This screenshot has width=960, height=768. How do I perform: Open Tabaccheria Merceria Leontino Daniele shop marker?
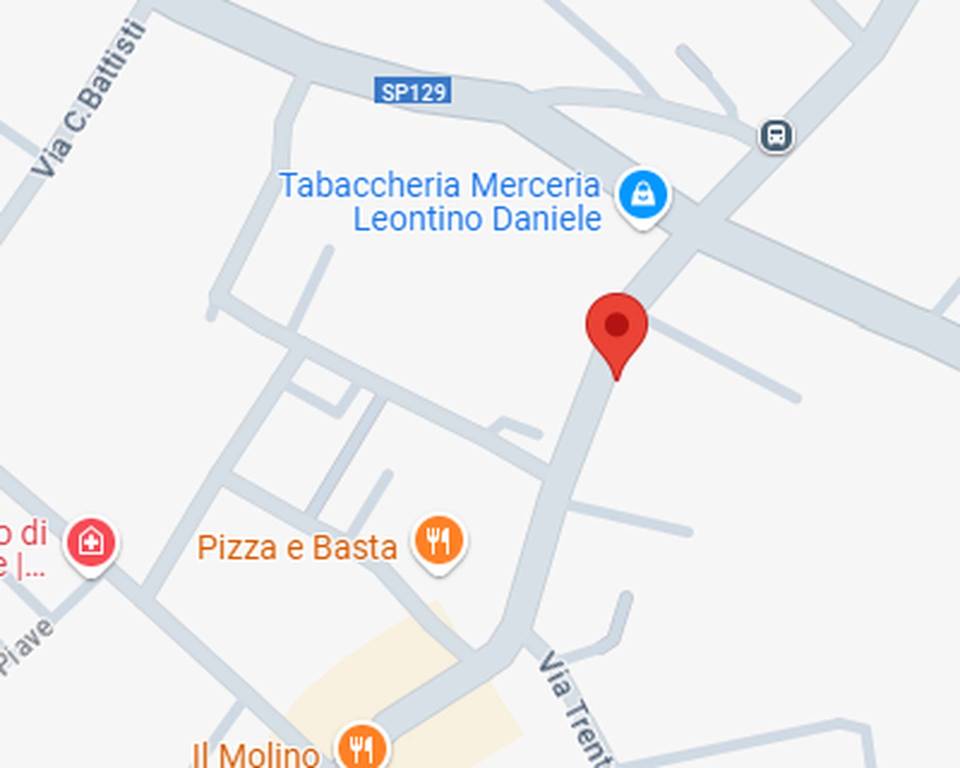coord(642,195)
